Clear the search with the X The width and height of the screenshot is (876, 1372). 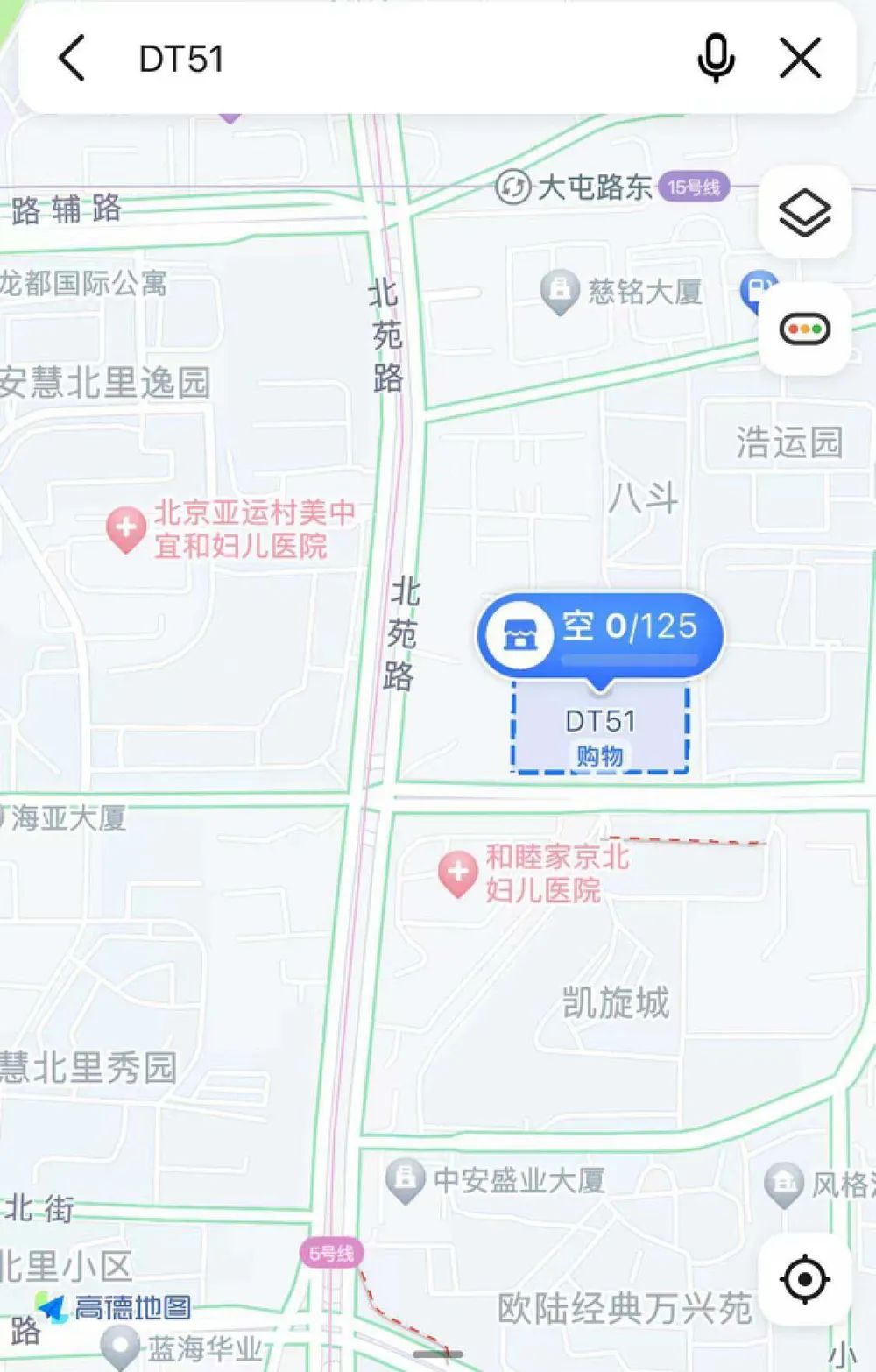coord(800,59)
